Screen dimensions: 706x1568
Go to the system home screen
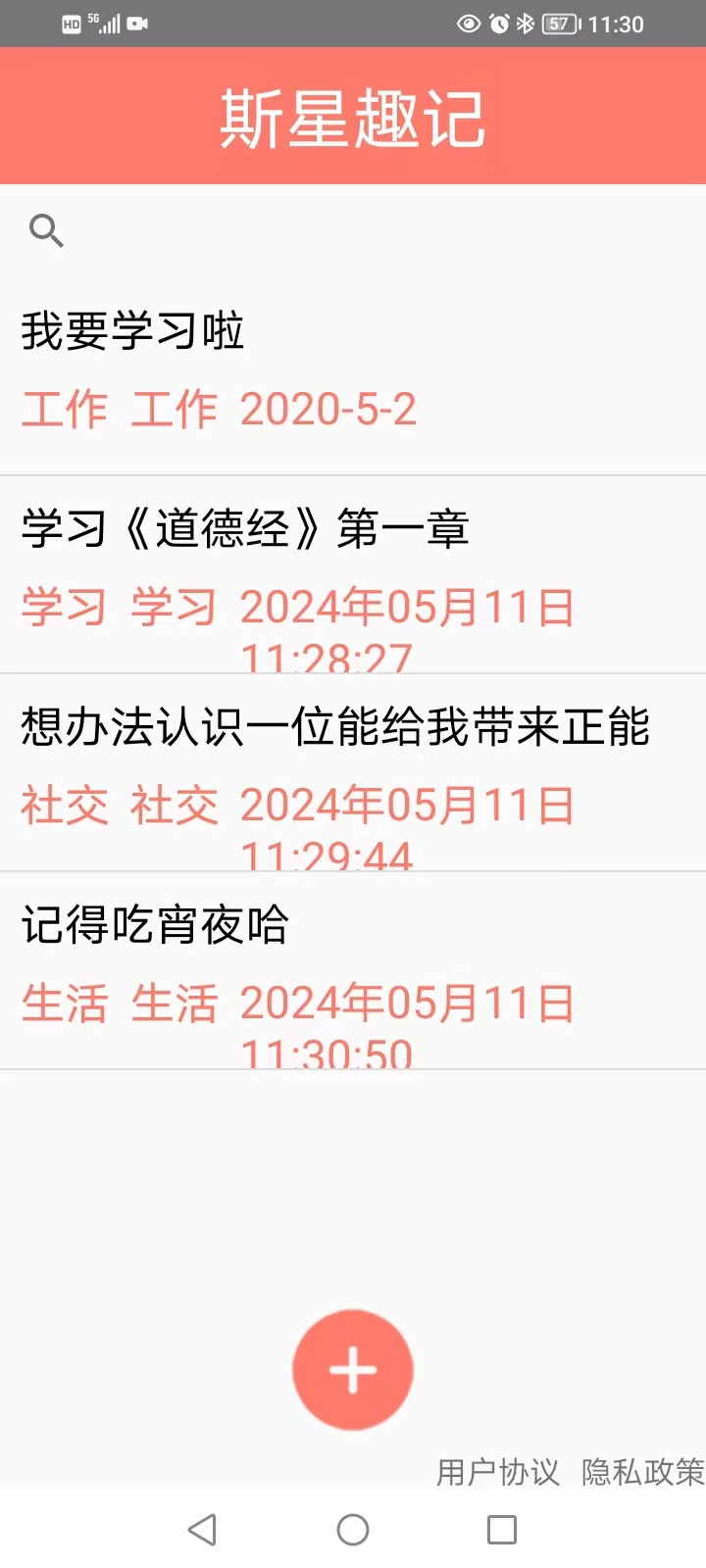pyautogui.click(x=353, y=1530)
